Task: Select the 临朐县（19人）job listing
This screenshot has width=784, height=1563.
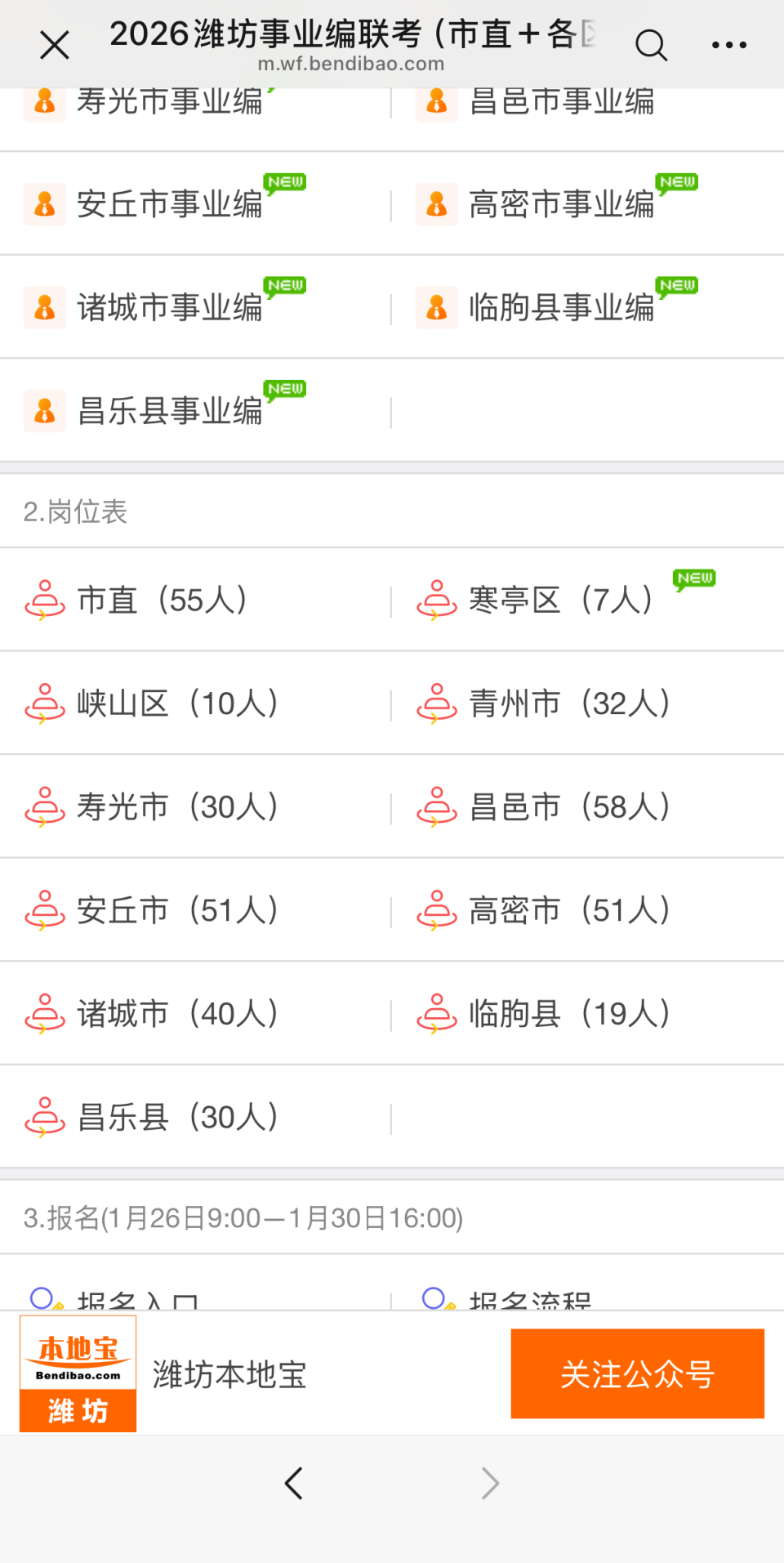Action: [x=568, y=1013]
